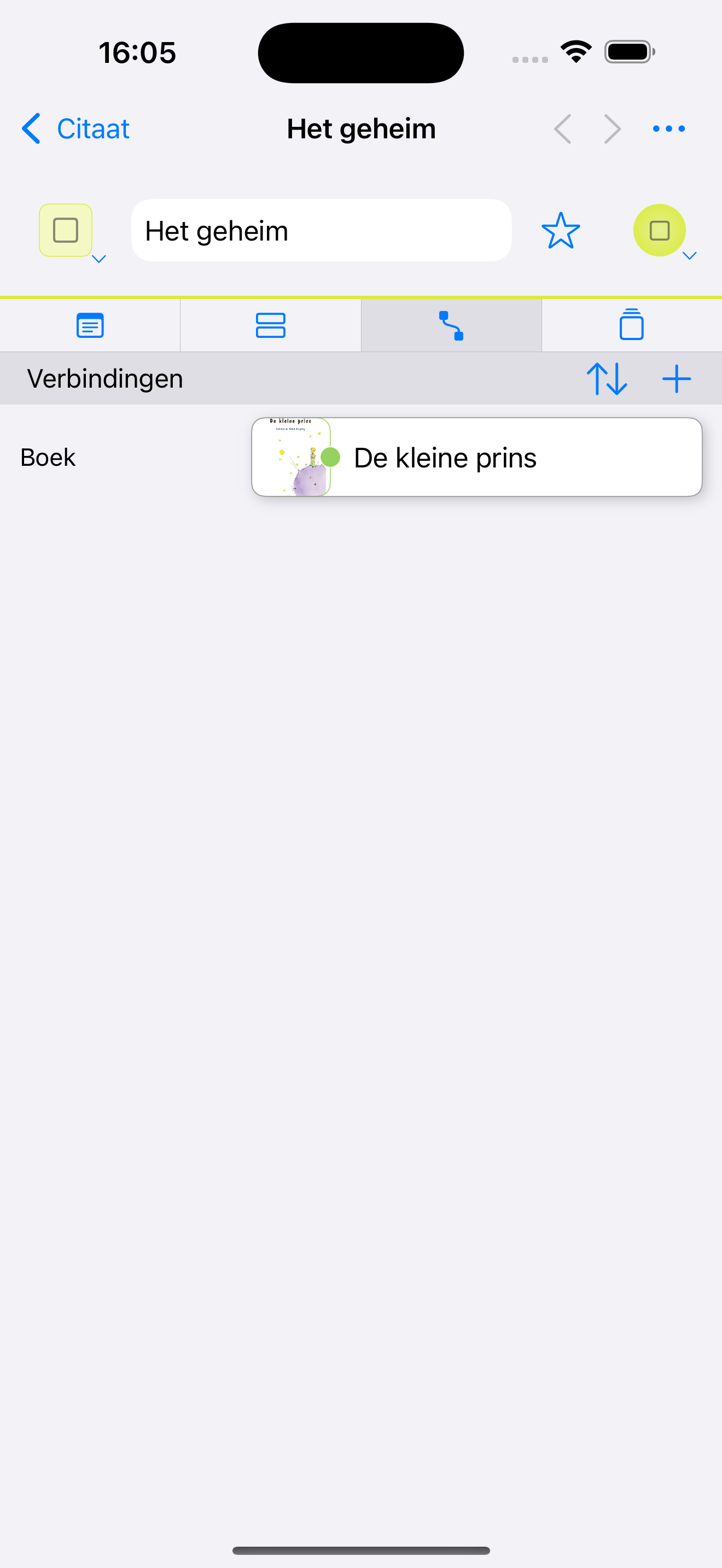Click the back chevron next to Citaat

point(31,128)
